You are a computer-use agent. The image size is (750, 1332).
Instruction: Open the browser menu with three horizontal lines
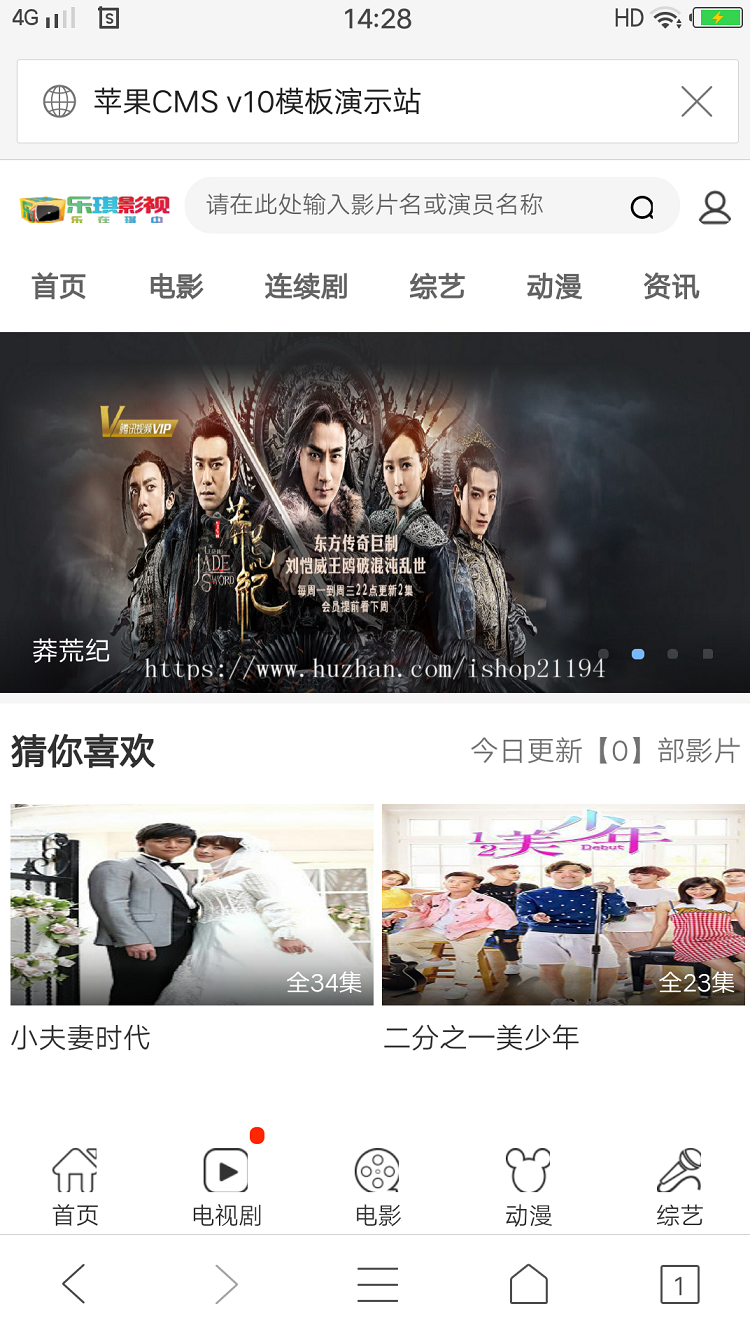tap(377, 1284)
